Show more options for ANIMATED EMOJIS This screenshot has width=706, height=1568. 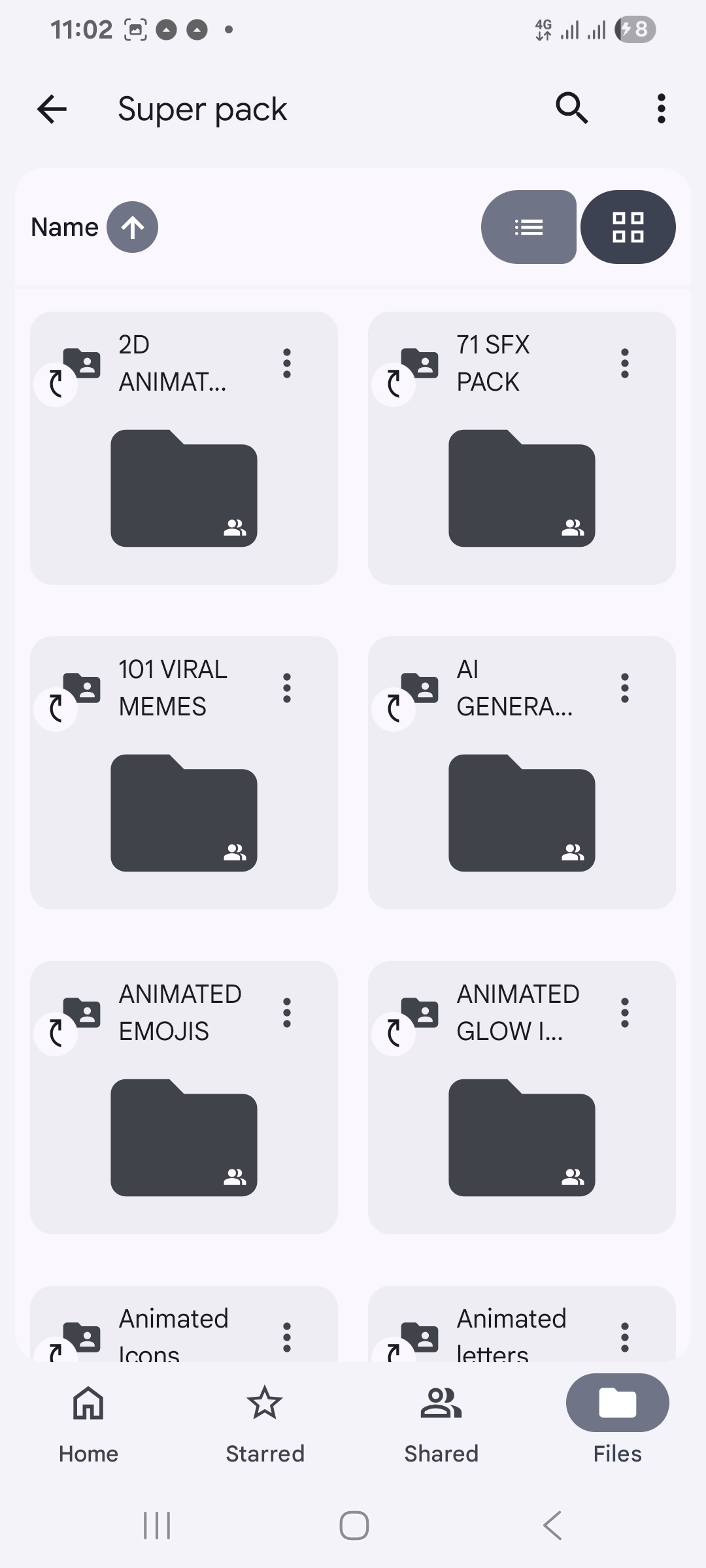(x=287, y=1013)
